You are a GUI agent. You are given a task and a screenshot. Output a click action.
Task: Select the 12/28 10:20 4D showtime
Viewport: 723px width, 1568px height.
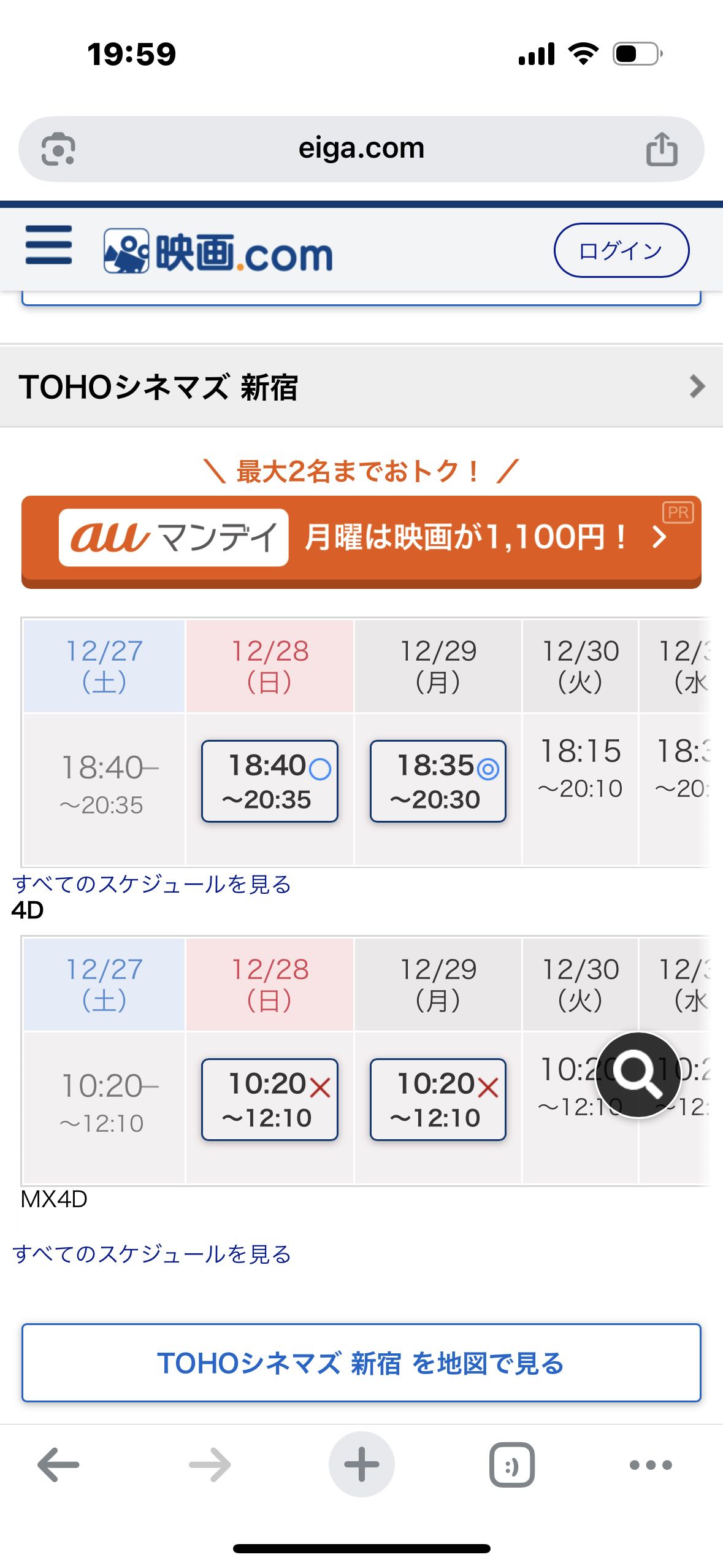pos(269,1099)
